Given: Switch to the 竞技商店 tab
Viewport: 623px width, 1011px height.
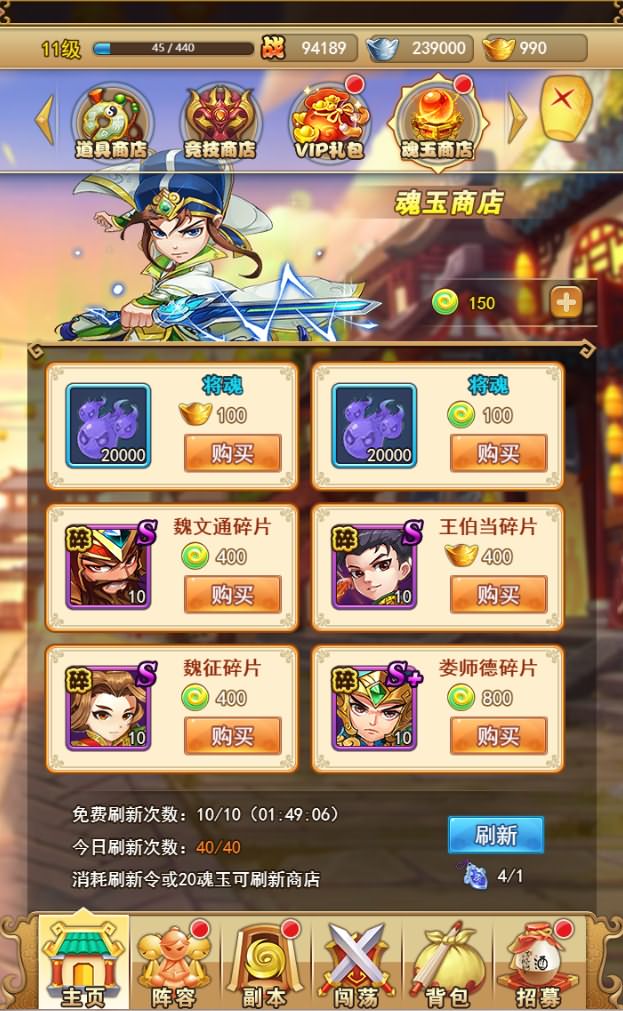Looking at the screenshot, I should (x=220, y=123).
